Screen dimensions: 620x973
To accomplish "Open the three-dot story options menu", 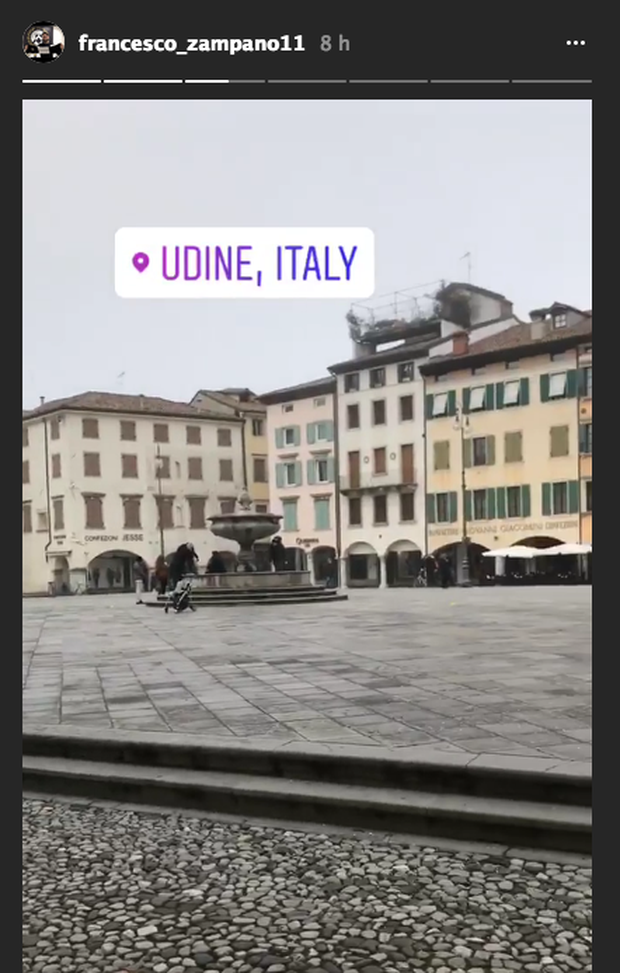I will pyautogui.click(x=575, y=43).
